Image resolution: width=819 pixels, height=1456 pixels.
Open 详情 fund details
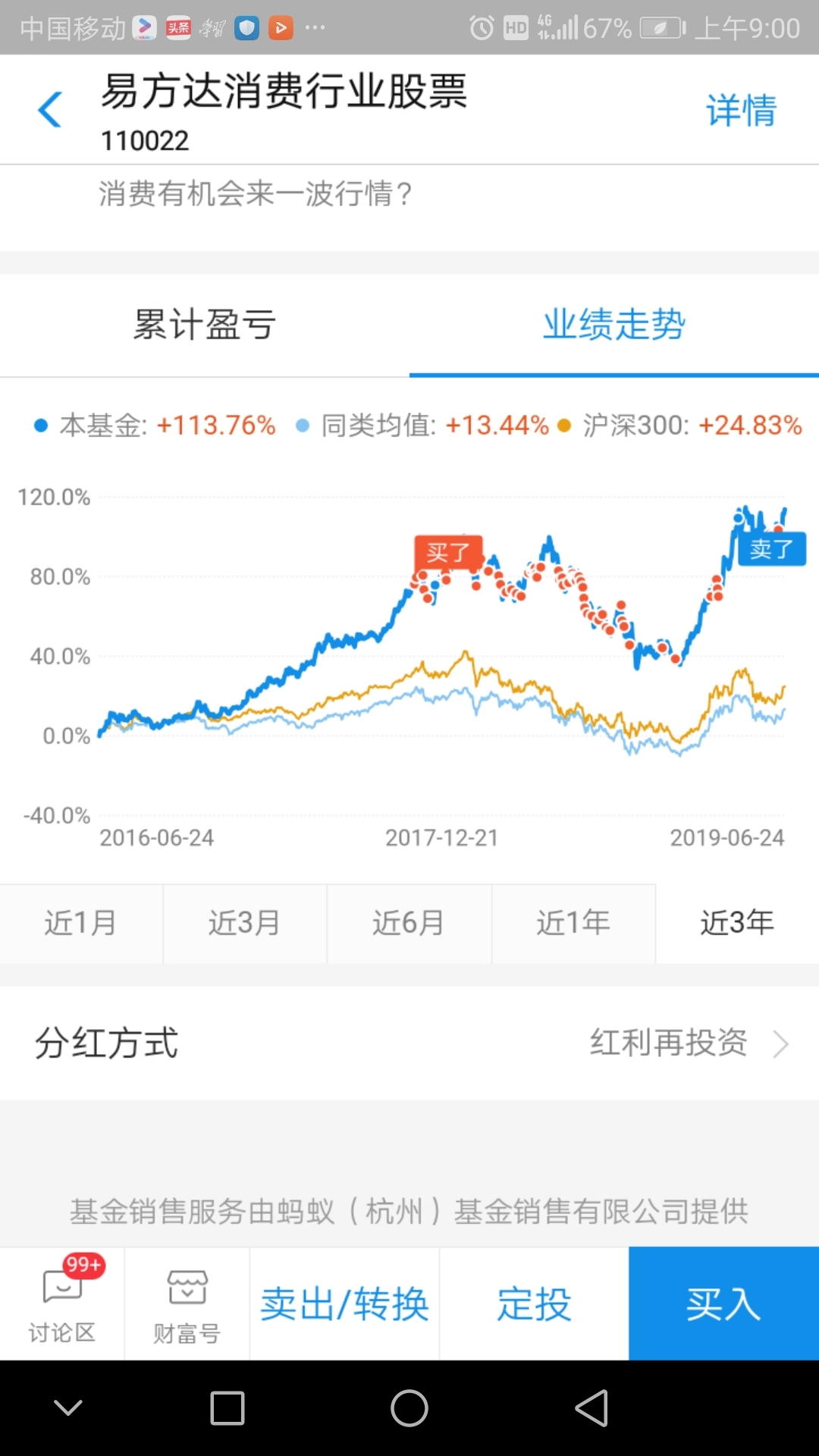tap(741, 111)
